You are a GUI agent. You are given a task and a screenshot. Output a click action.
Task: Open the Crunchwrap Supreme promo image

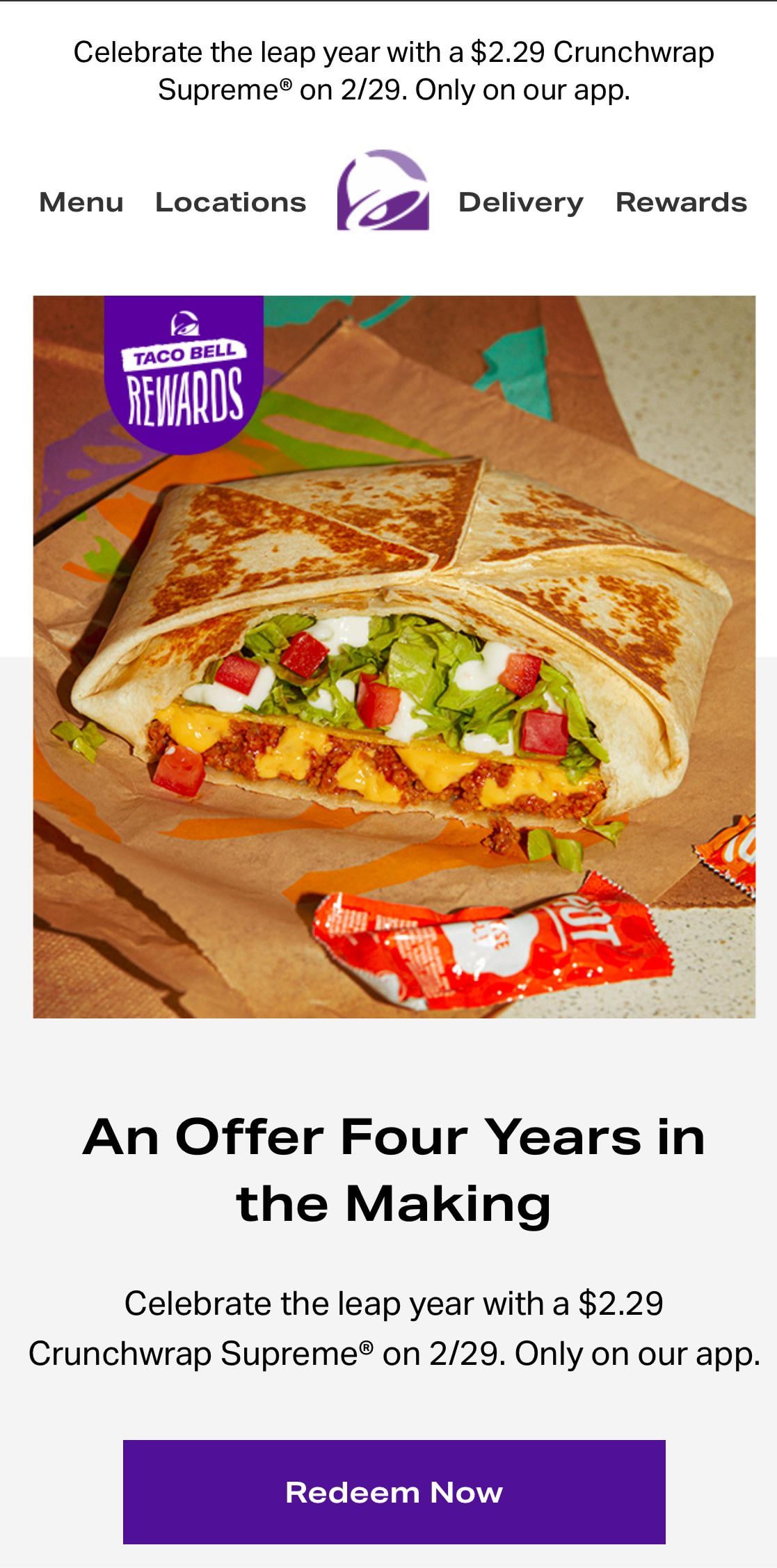point(394,656)
